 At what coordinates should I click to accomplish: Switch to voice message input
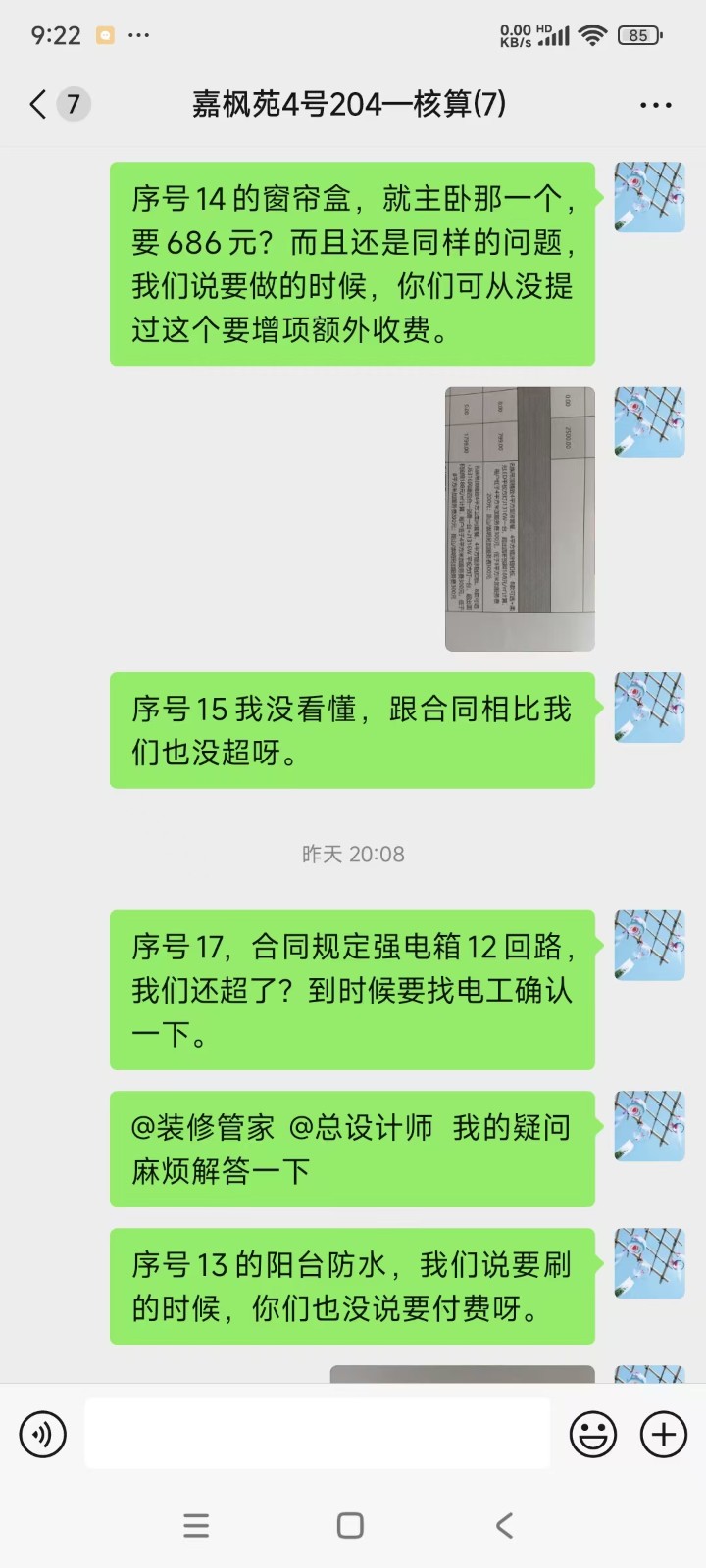(x=42, y=1435)
